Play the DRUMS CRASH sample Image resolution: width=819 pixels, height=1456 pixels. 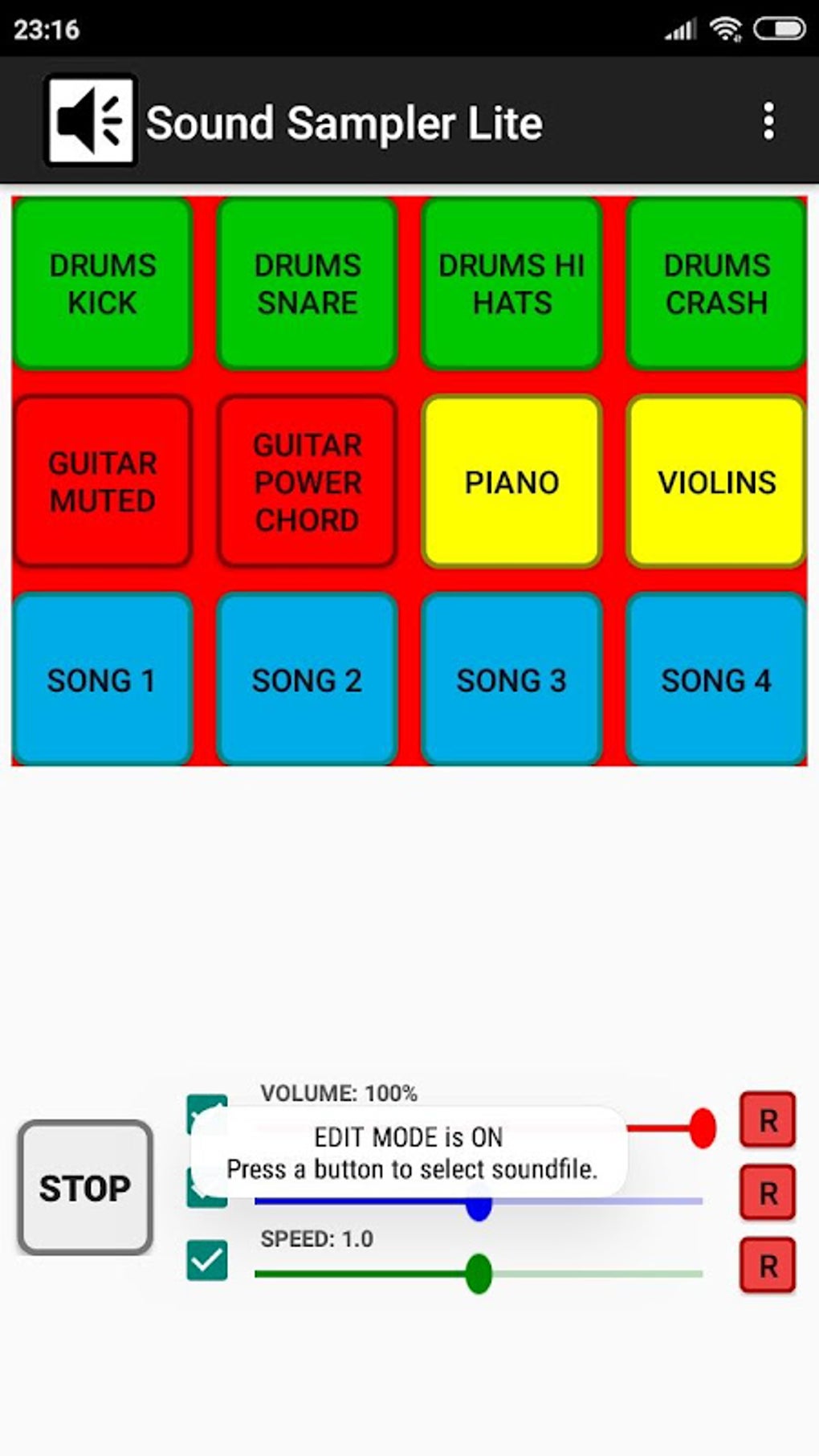pos(715,283)
